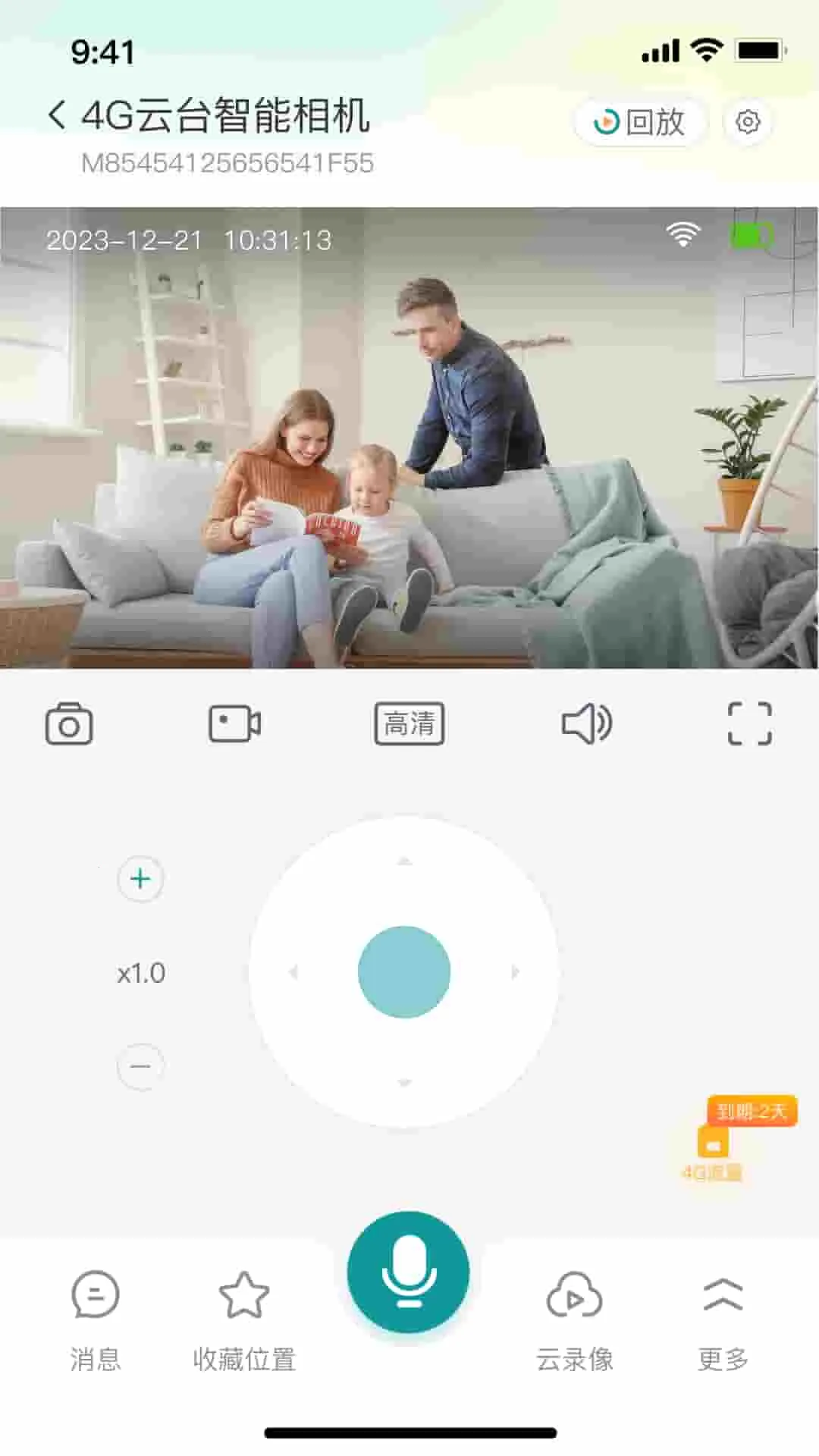Image resolution: width=819 pixels, height=1456 pixels.
Task: Start talking via the microphone button
Action: pyautogui.click(x=408, y=1273)
